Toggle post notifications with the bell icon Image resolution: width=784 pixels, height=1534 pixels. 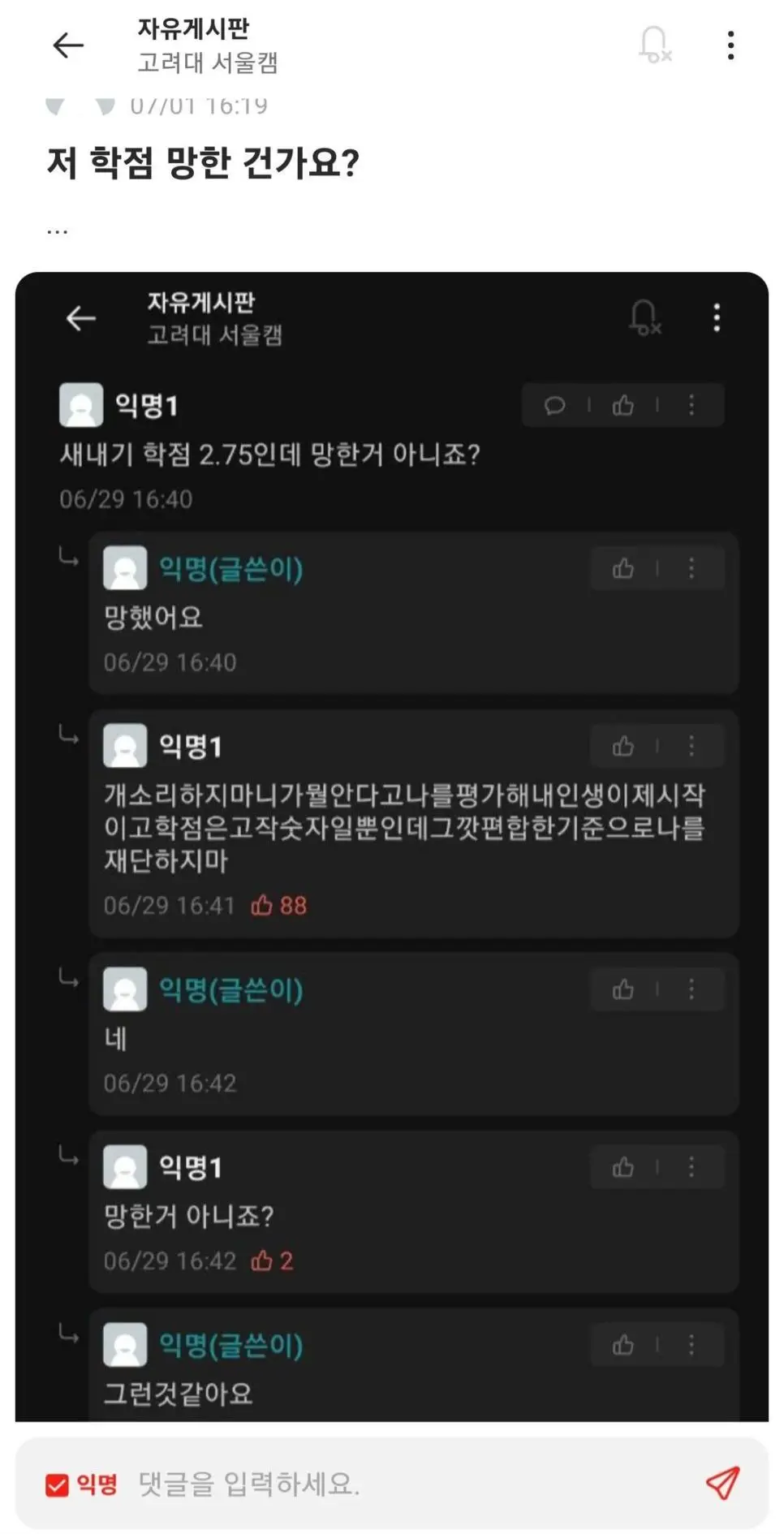654,45
